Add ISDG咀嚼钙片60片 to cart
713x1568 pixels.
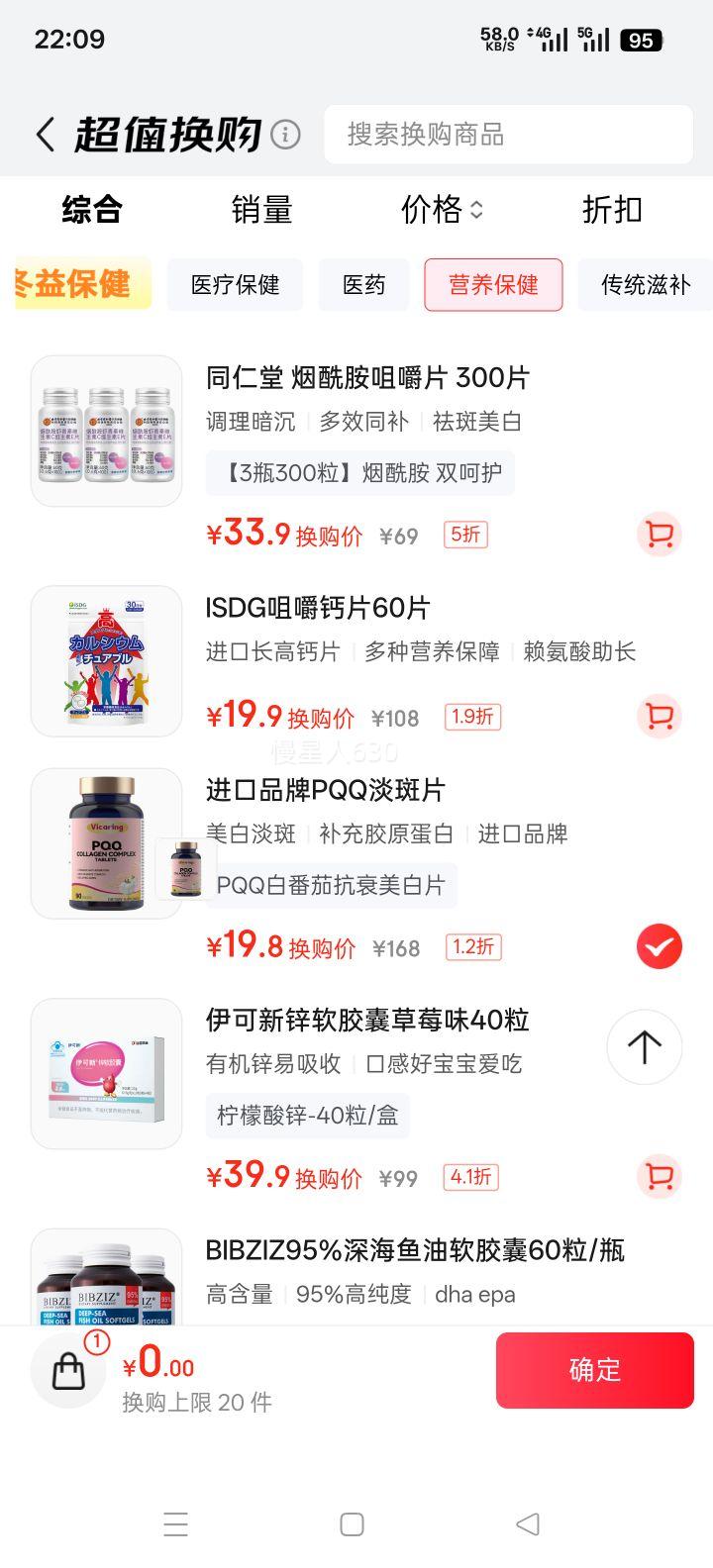(x=659, y=717)
